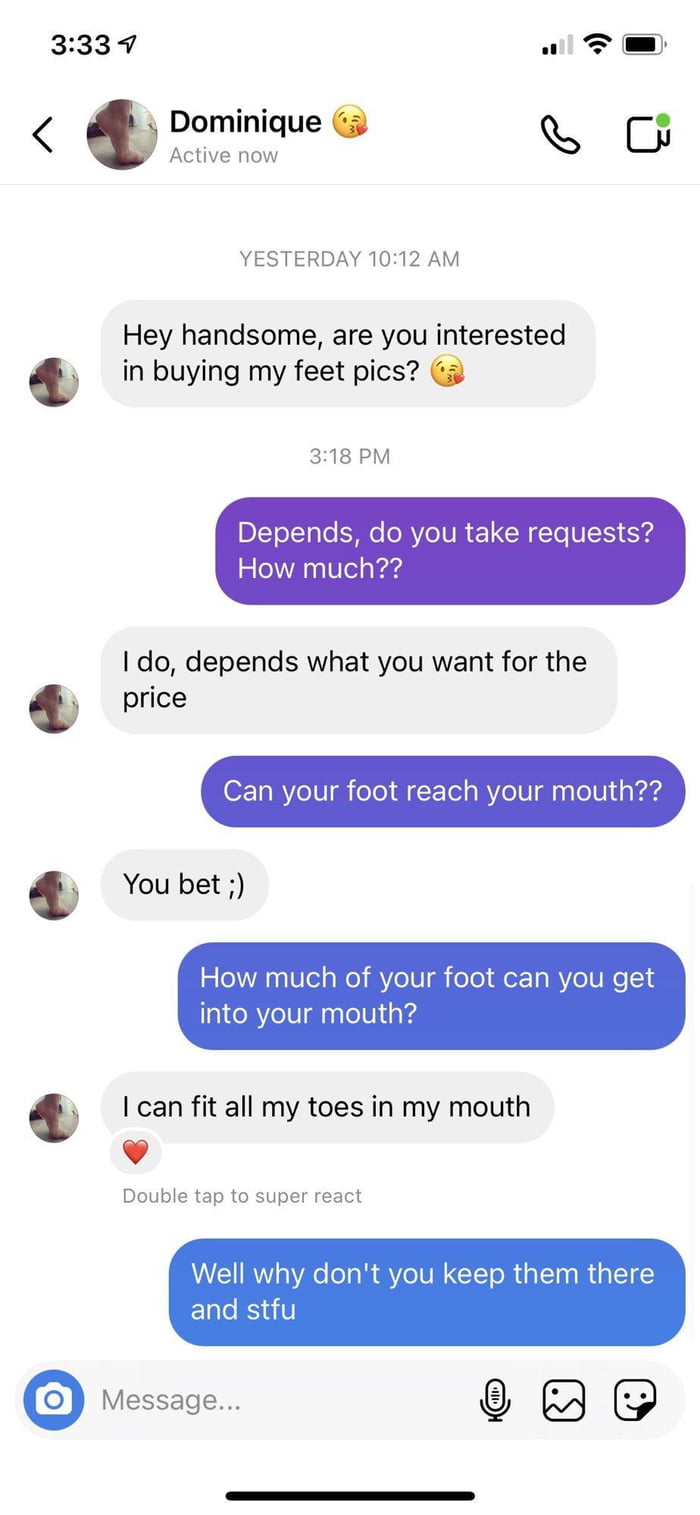
Task: Go back to the inbox list
Action: point(42,134)
